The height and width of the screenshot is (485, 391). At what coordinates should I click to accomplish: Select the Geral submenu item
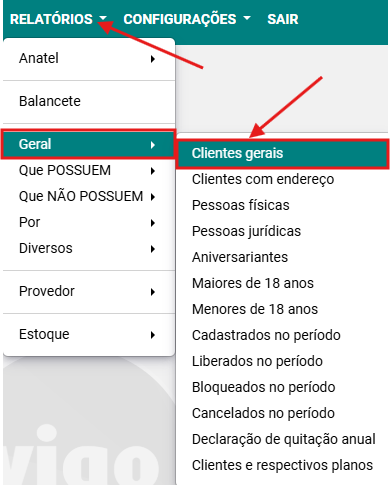point(89,144)
